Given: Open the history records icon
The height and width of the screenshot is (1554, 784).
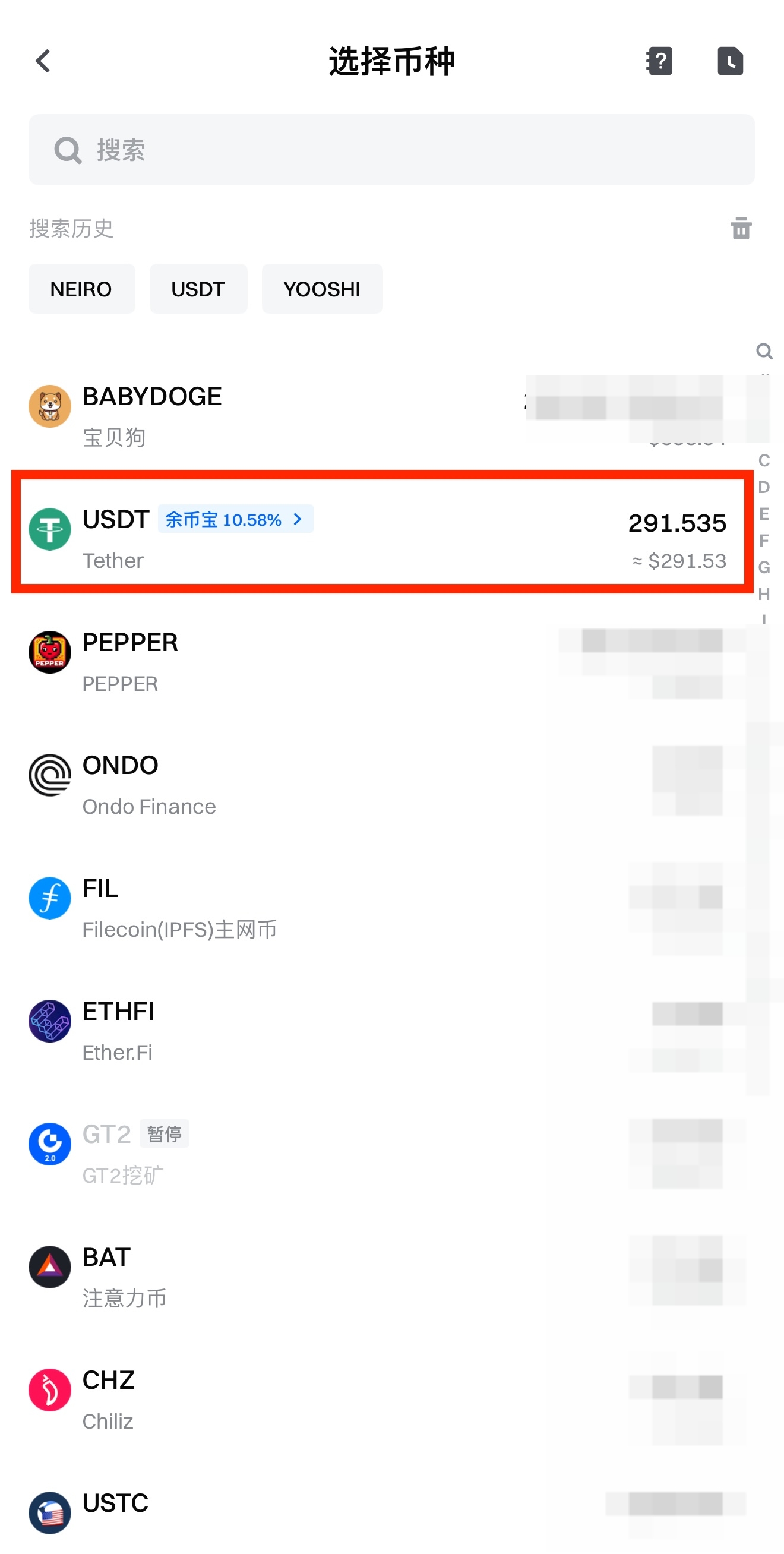Looking at the screenshot, I should coord(730,61).
